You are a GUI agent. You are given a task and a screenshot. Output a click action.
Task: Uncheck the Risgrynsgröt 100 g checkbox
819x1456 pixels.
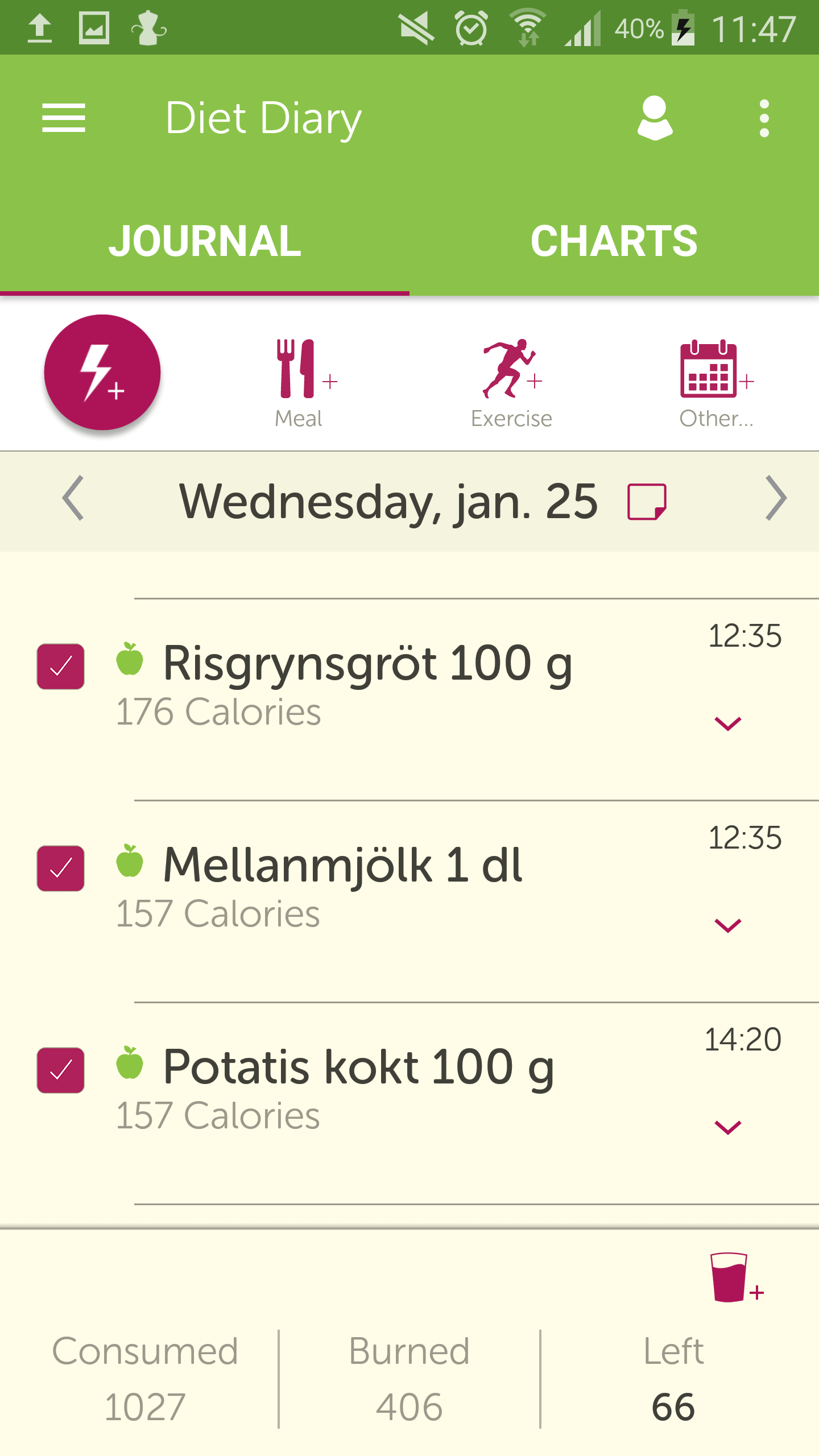tap(61, 667)
